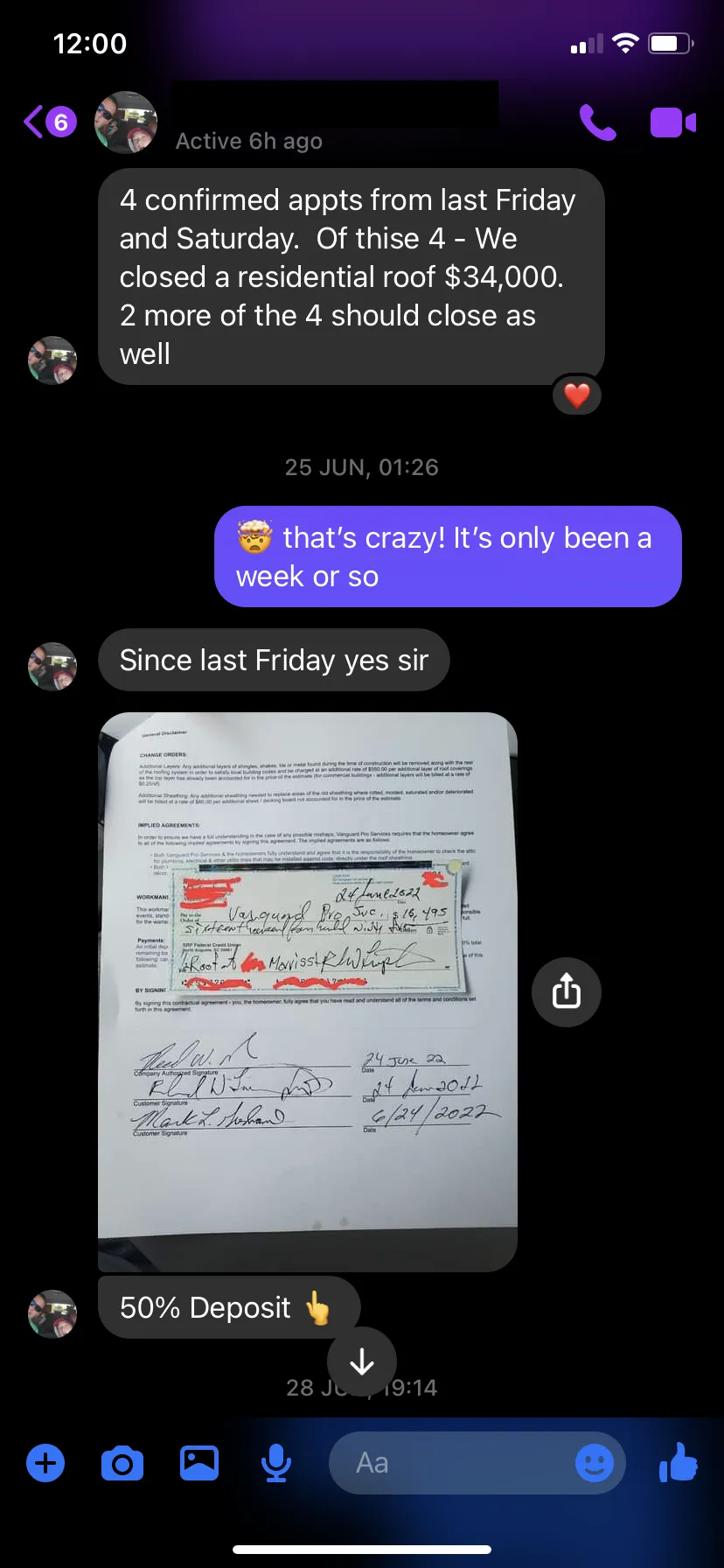Open more actions with the plus button
Viewport: 724px width, 1568px height.
point(45,1463)
